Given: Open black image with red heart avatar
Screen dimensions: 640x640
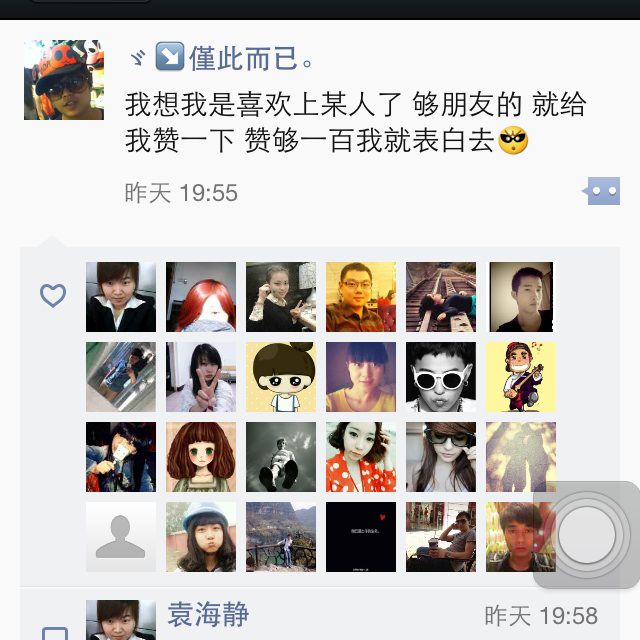Looking at the screenshot, I should [361, 537].
